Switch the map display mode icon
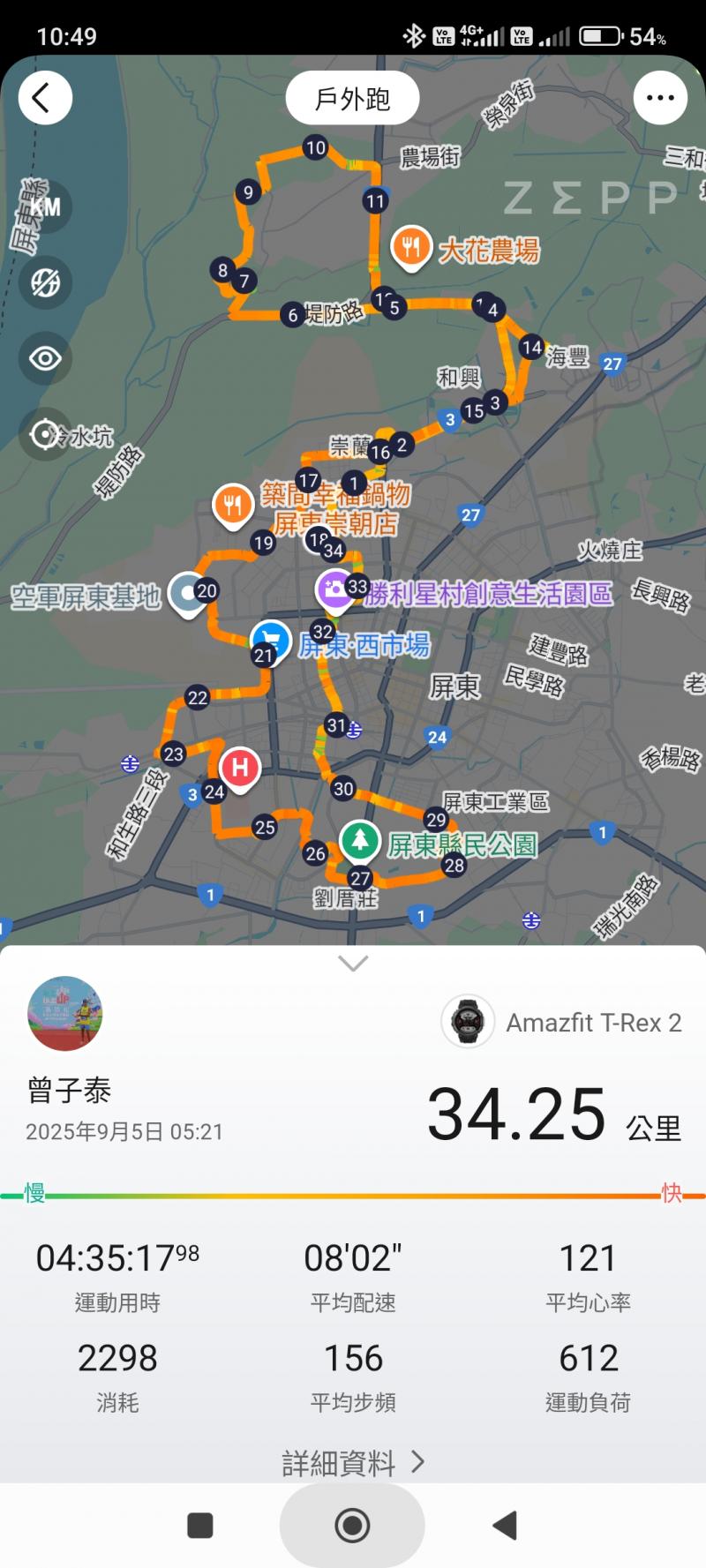Screen dimensions: 706x1568 (45, 282)
